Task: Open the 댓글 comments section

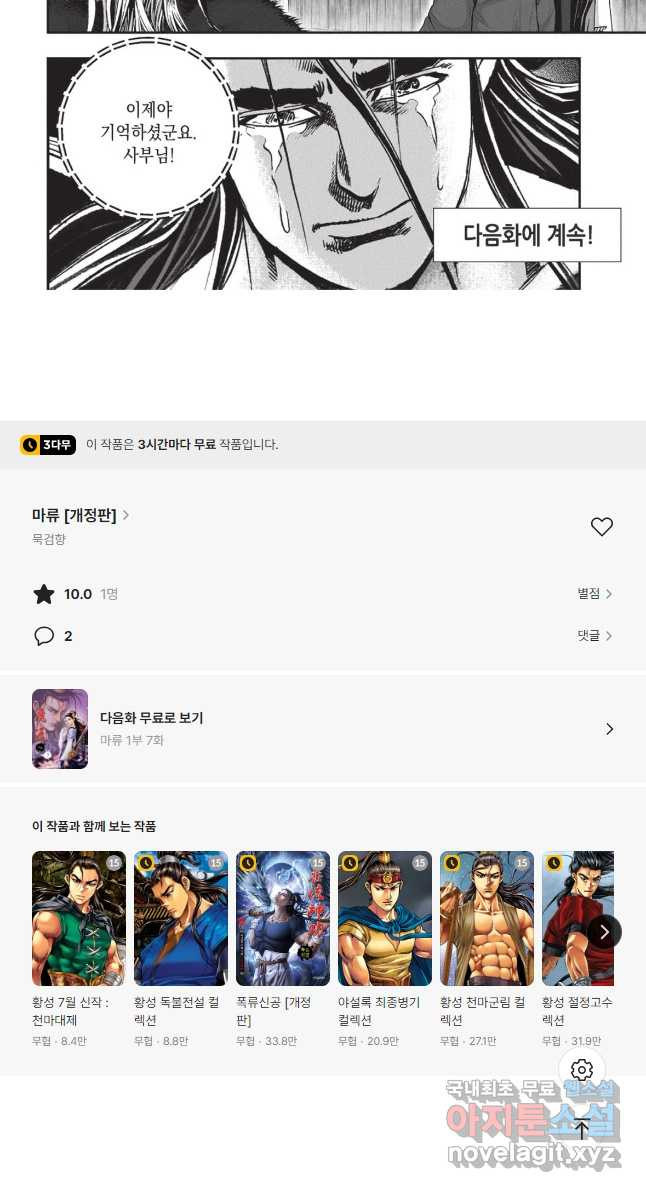Action: 594,636
